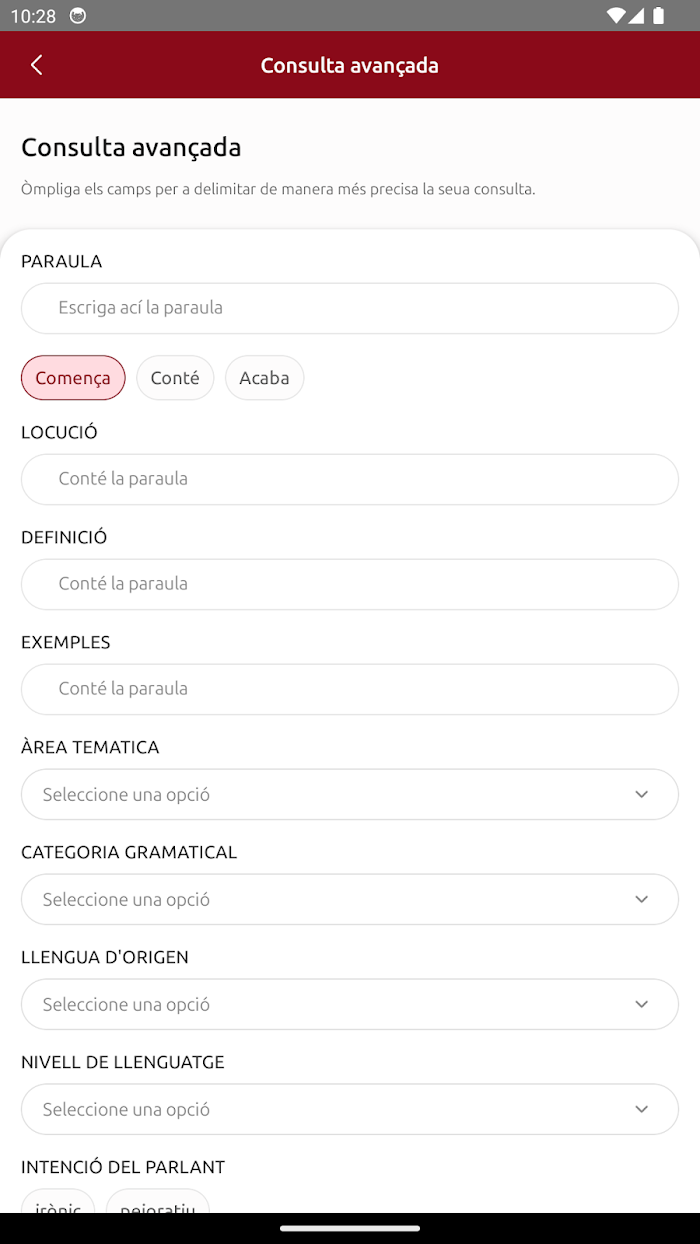Choose the Acaba chip
The width and height of the screenshot is (700, 1244).
[x=264, y=378]
